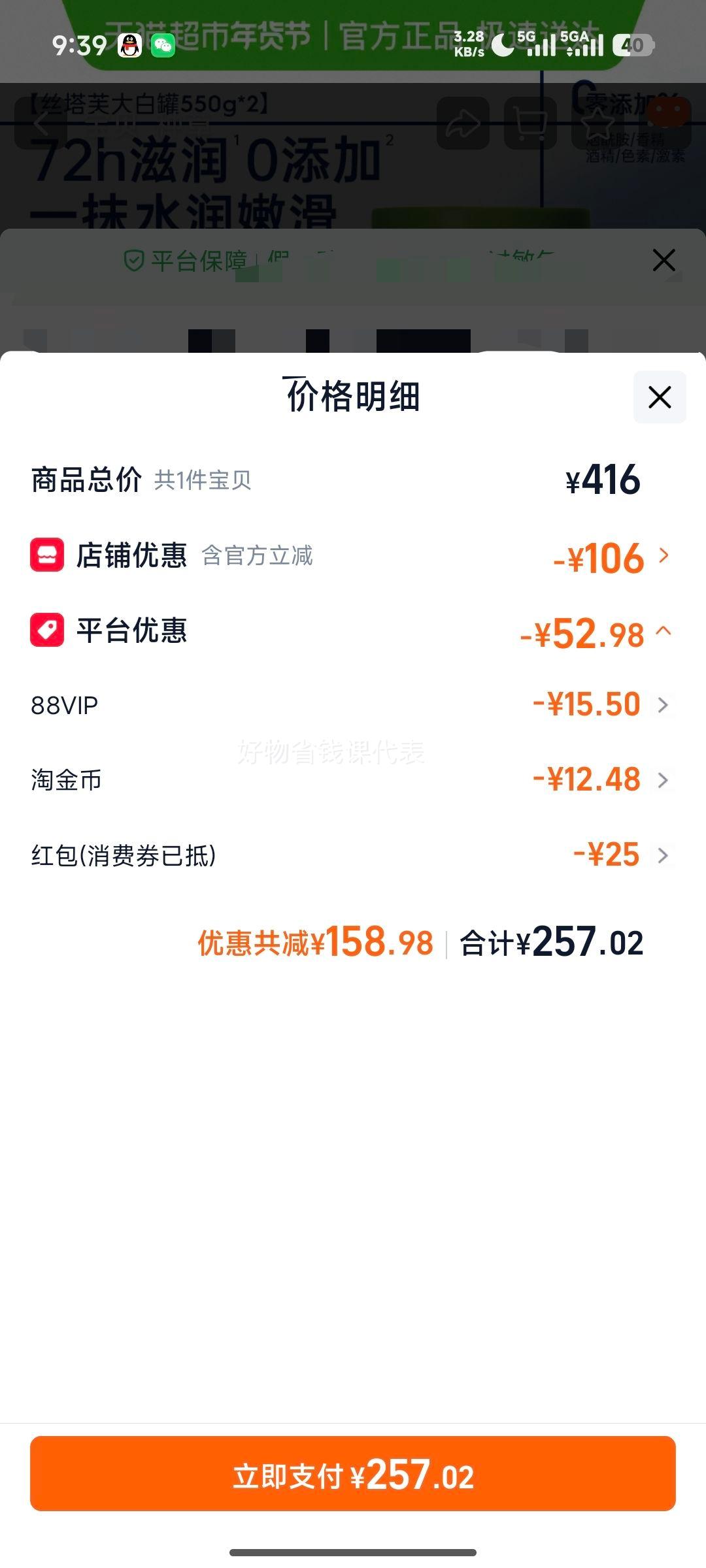Dismiss the 平台保障 banner
The image size is (706, 1568).
coord(663,260)
